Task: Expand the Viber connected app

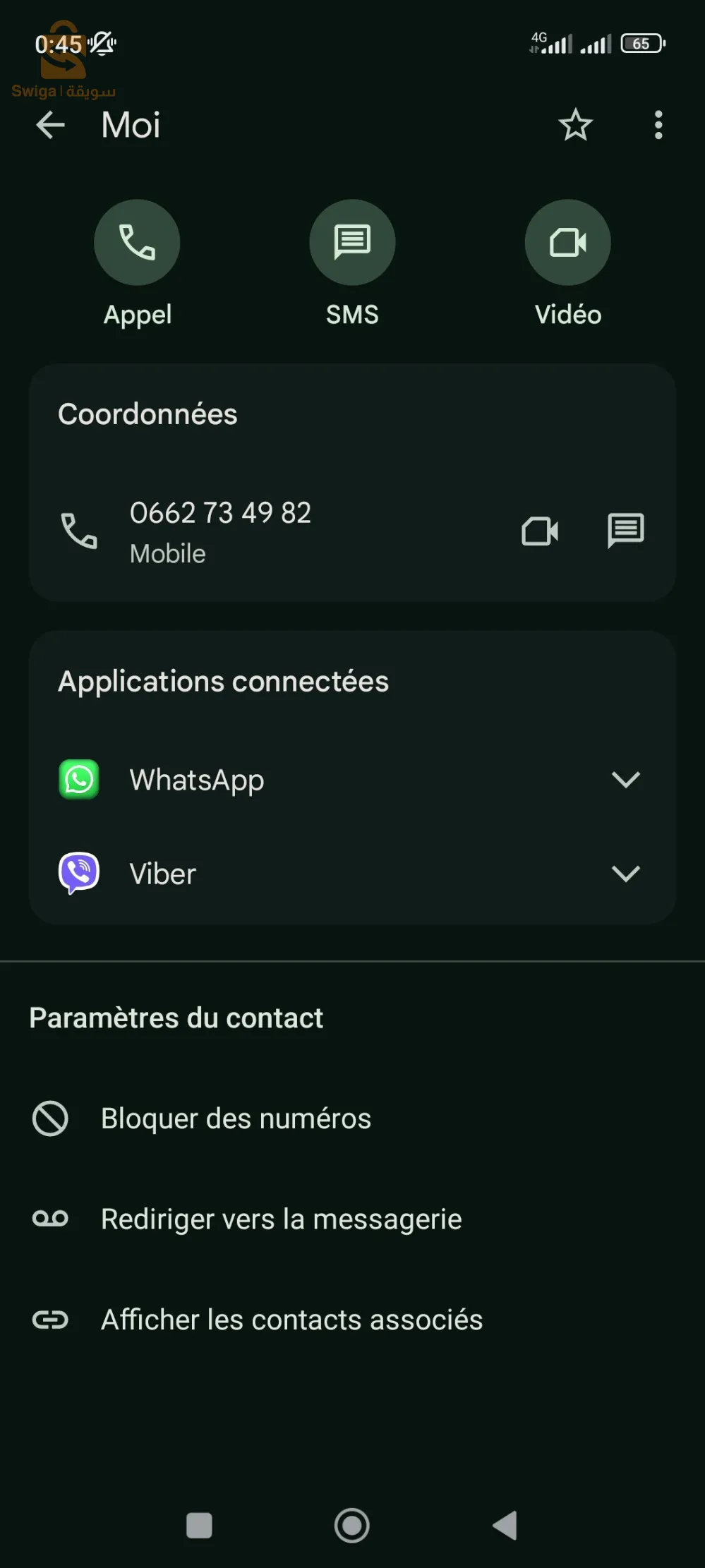Action: click(x=625, y=874)
